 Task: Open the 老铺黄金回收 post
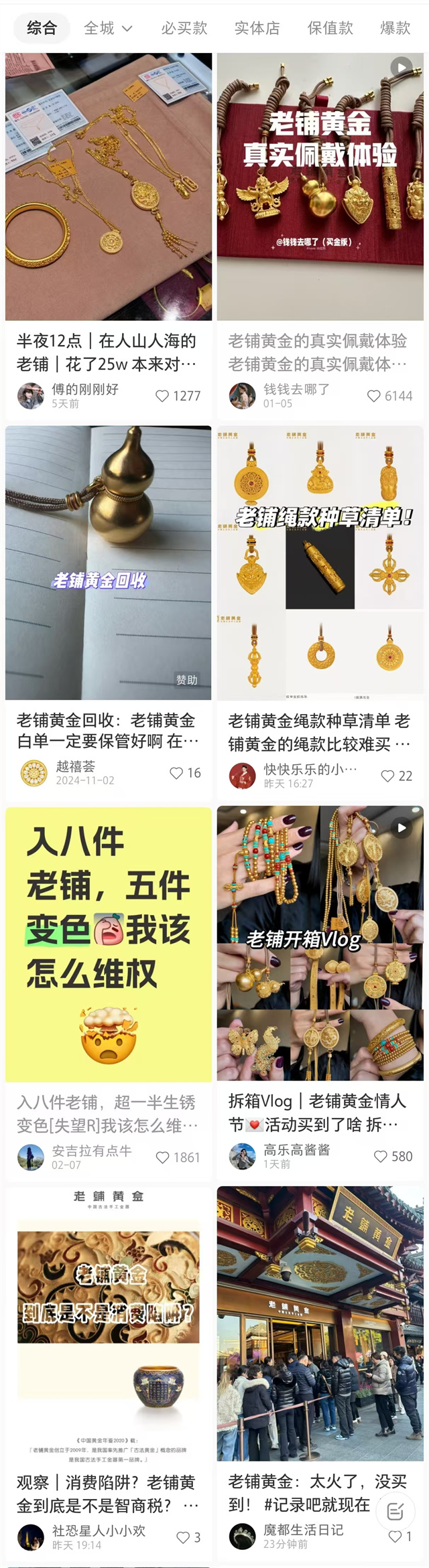click(109, 563)
